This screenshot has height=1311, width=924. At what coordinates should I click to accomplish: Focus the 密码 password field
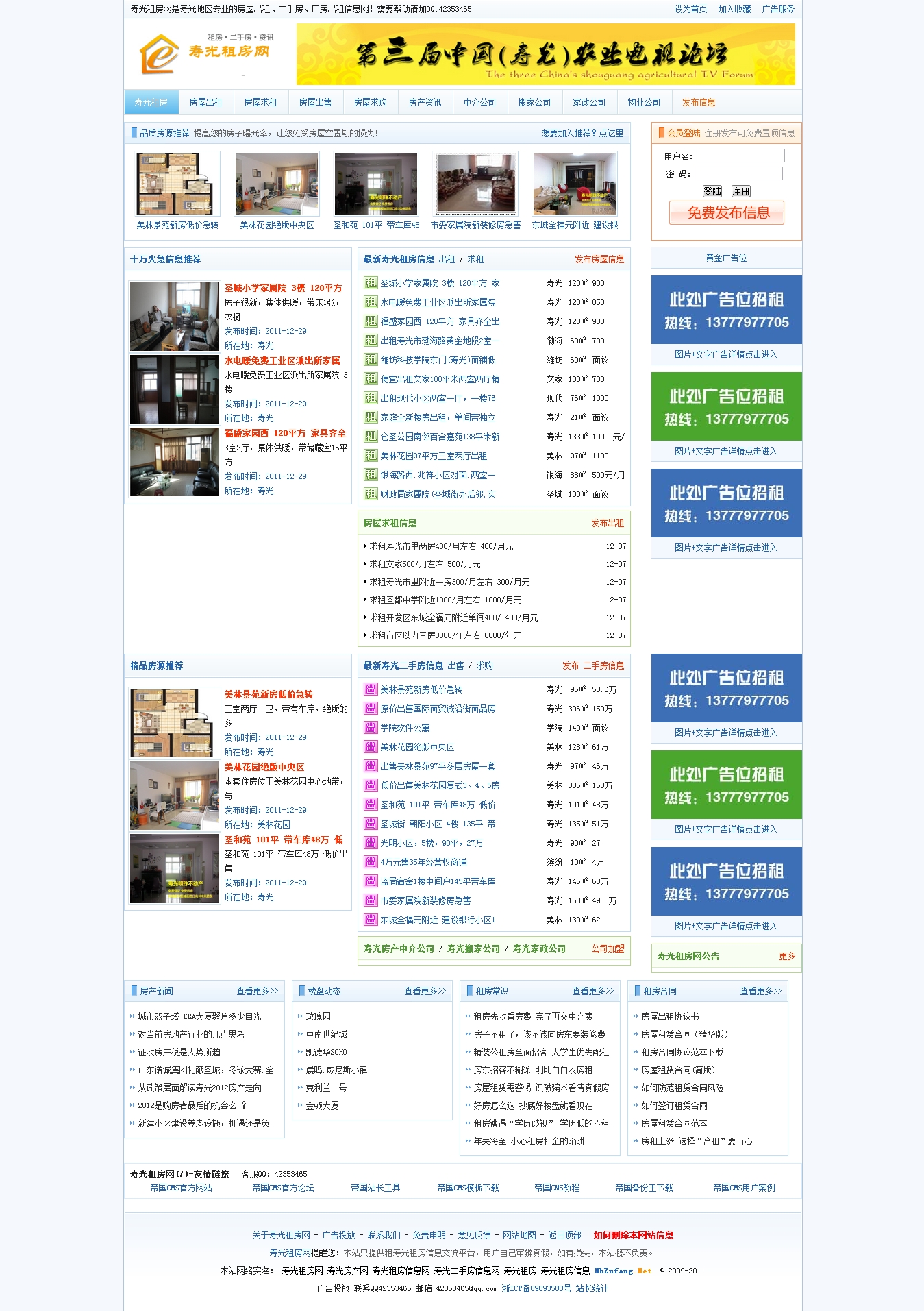pyautogui.click(x=738, y=173)
